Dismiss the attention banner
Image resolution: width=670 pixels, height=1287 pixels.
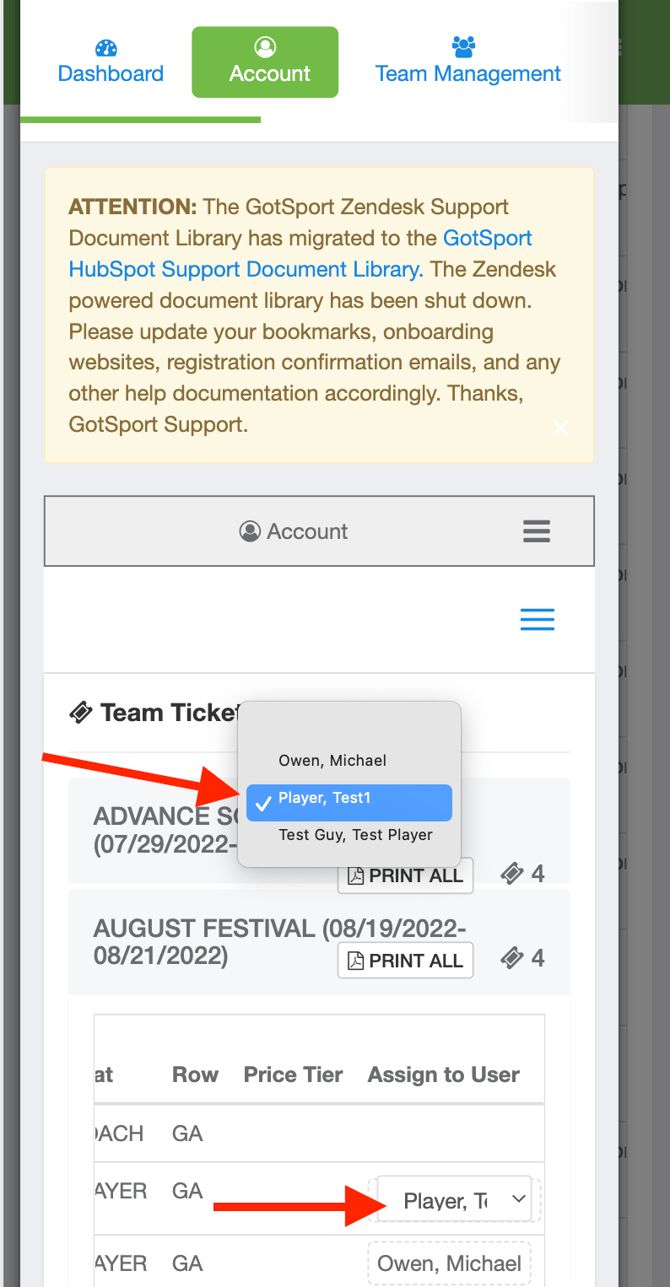(561, 428)
